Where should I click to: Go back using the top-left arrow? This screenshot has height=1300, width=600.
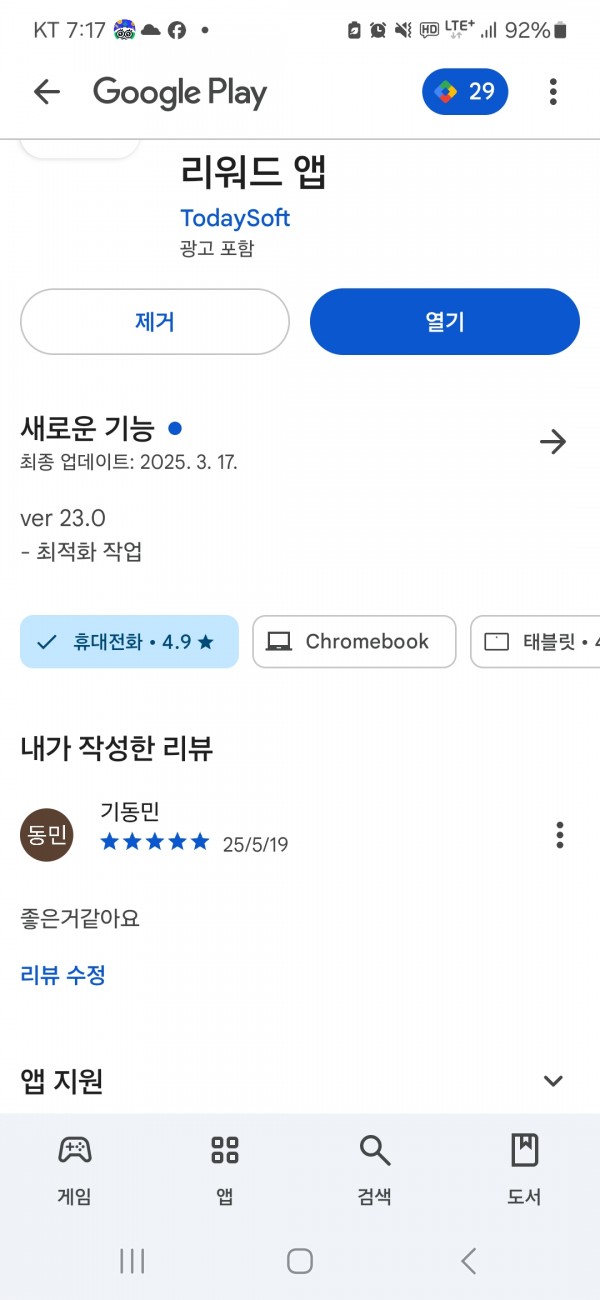(x=47, y=92)
